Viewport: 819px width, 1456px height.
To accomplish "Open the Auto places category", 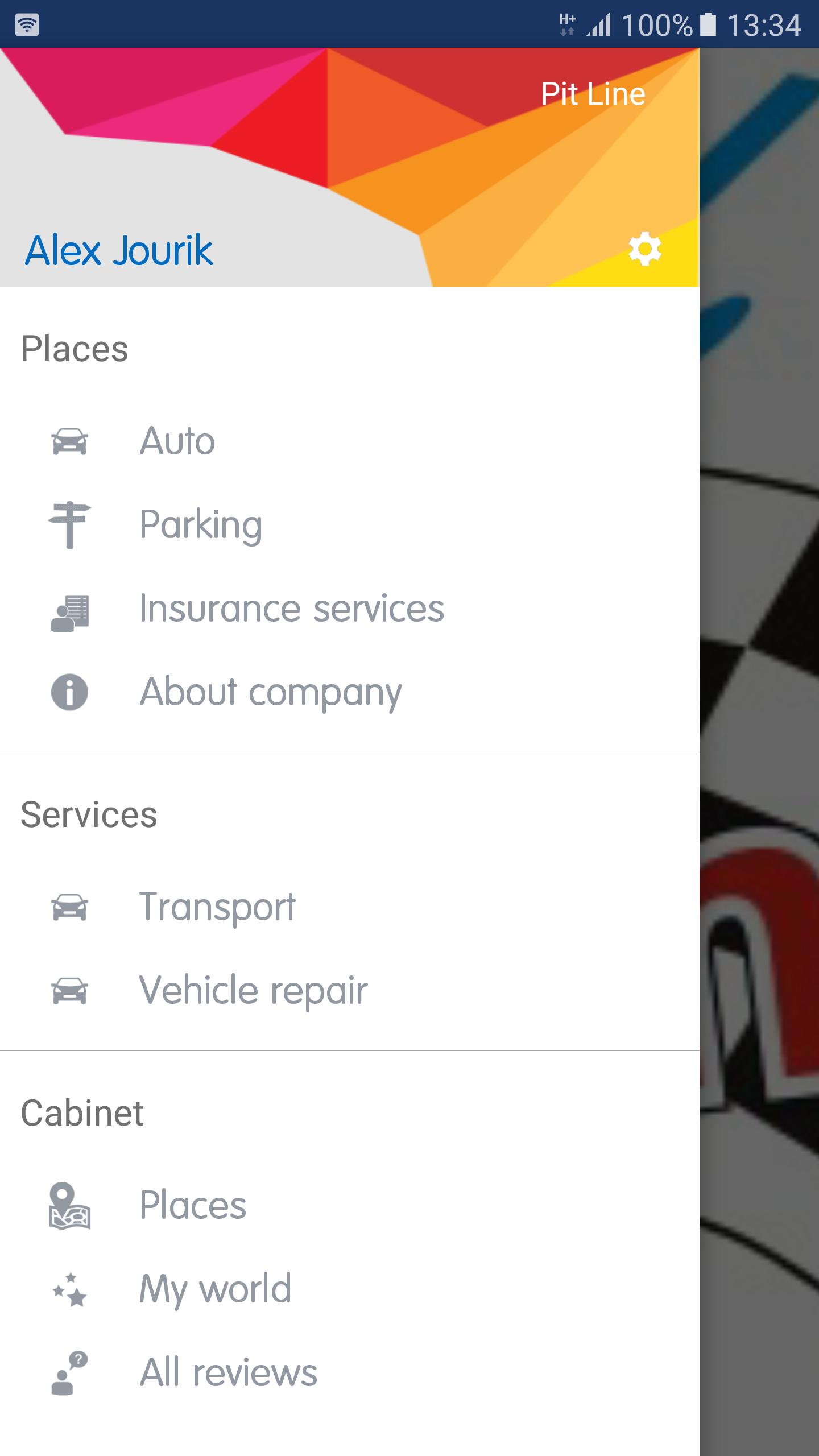I will pos(177,441).
